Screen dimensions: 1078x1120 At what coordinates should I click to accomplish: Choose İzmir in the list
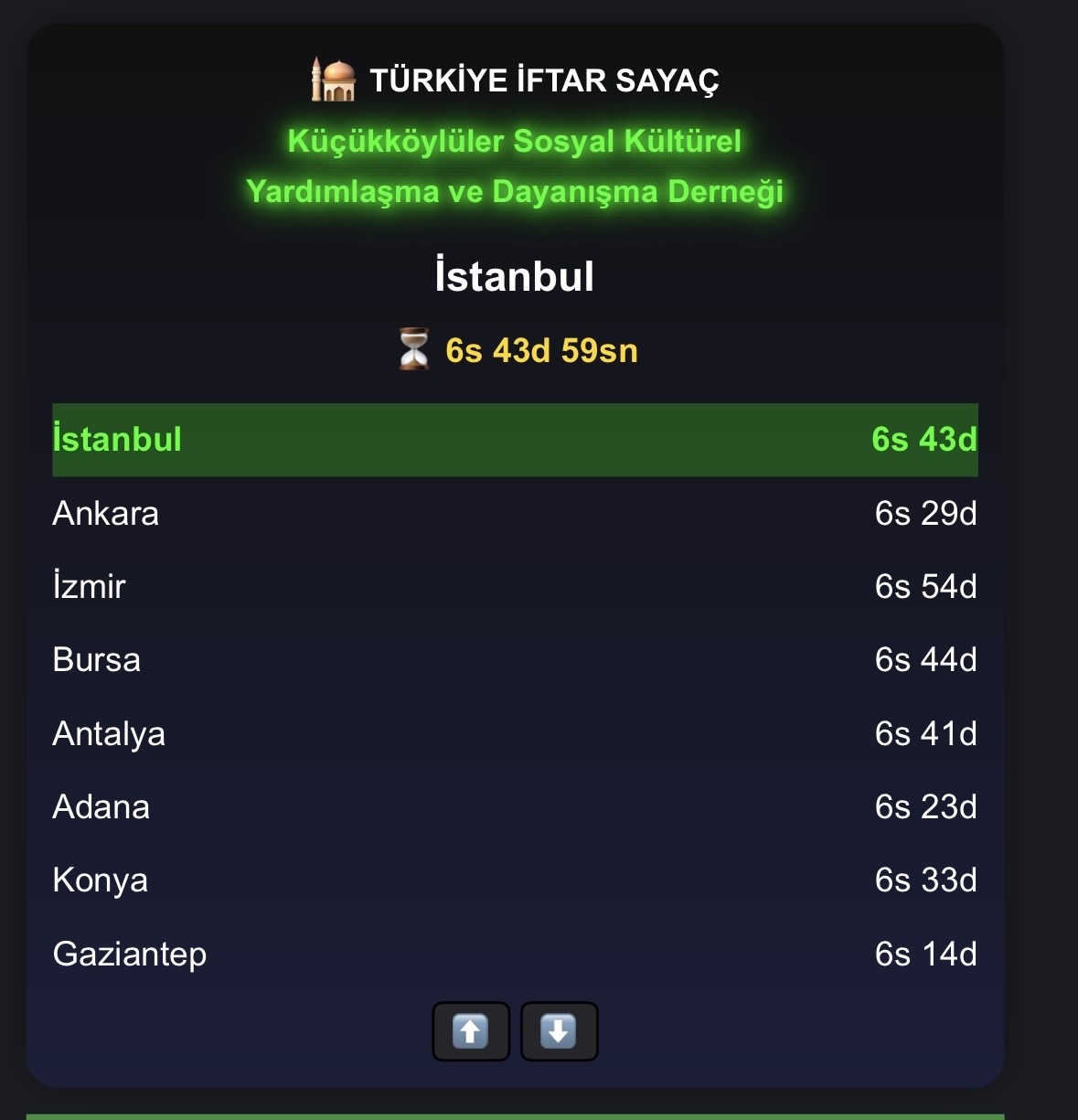[x=515, y=587]
